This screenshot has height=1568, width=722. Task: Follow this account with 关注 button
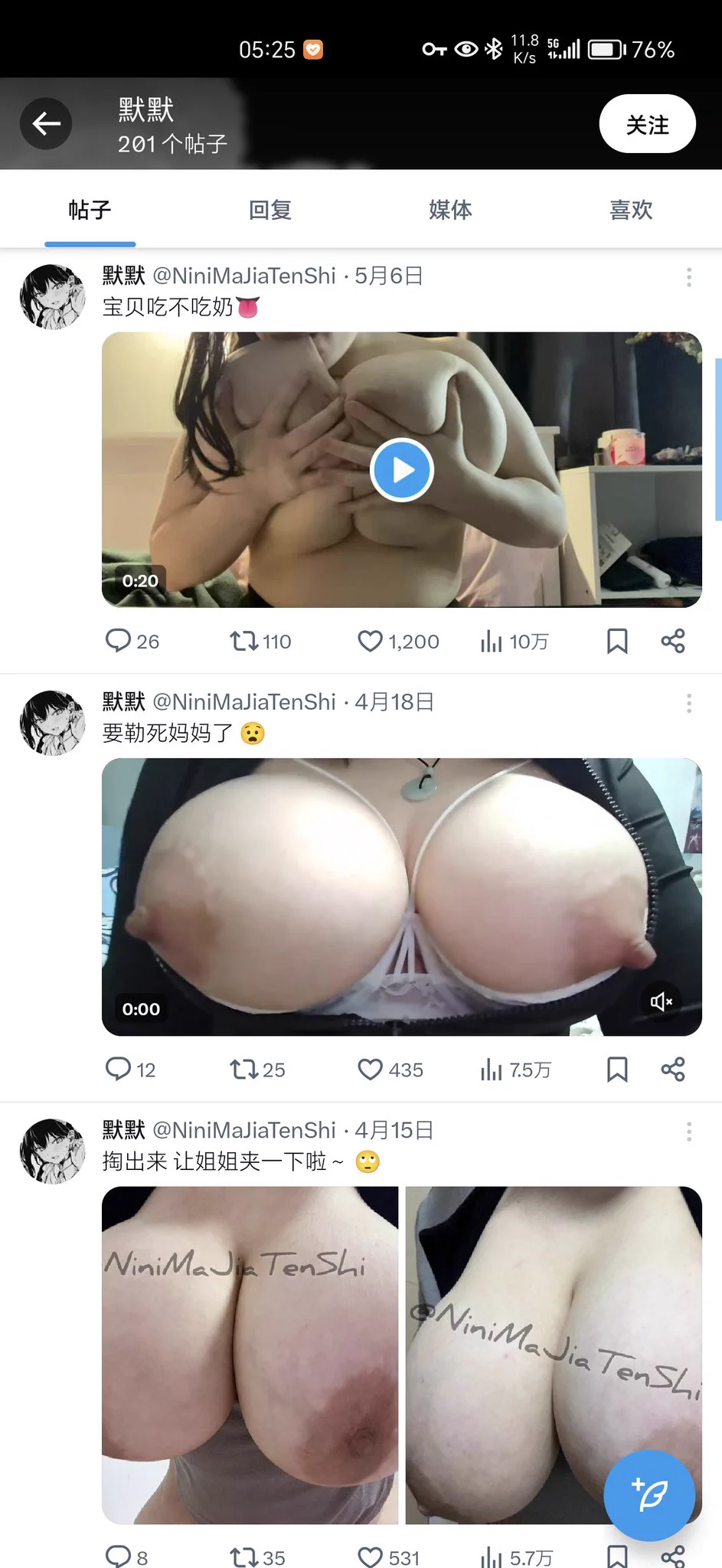[647, 124]
